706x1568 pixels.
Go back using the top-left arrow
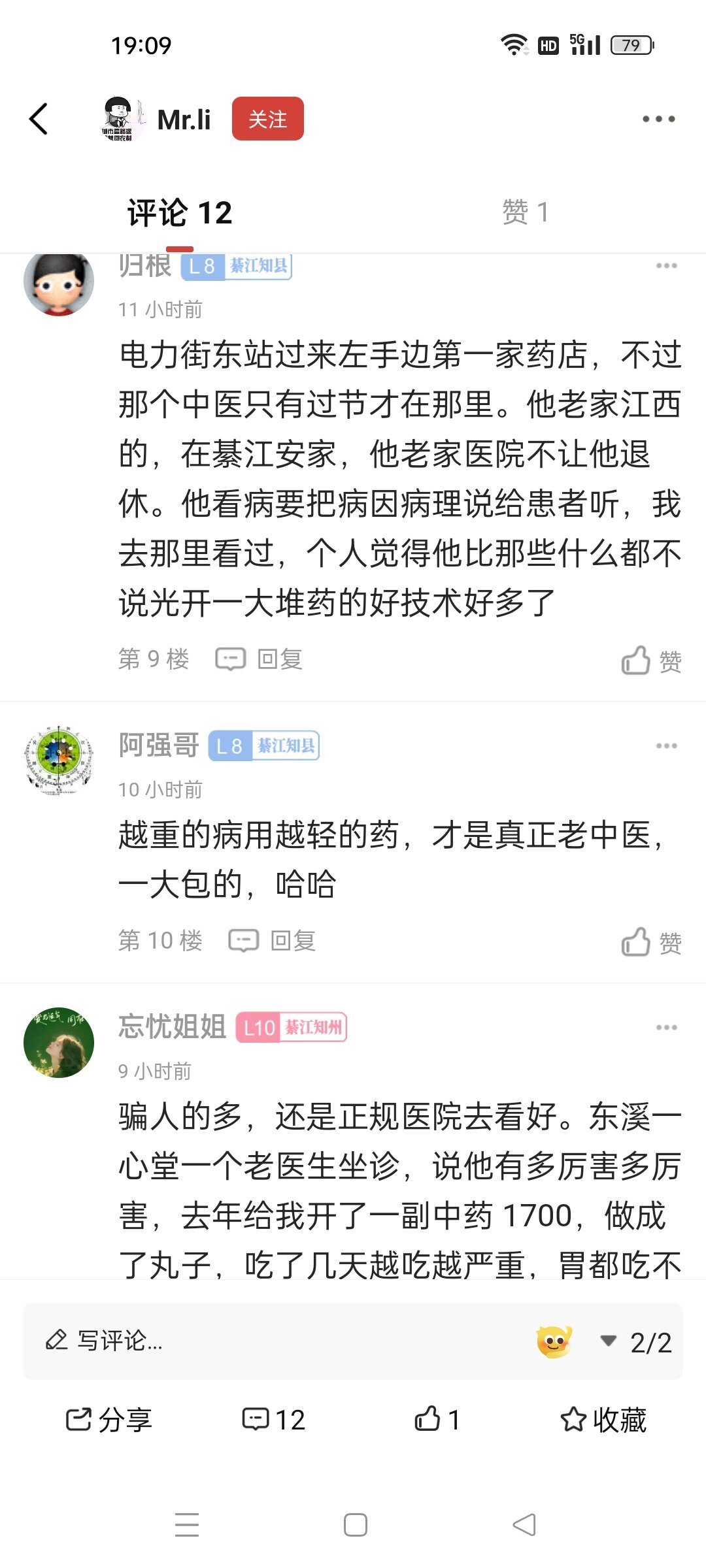coord(39,119)
